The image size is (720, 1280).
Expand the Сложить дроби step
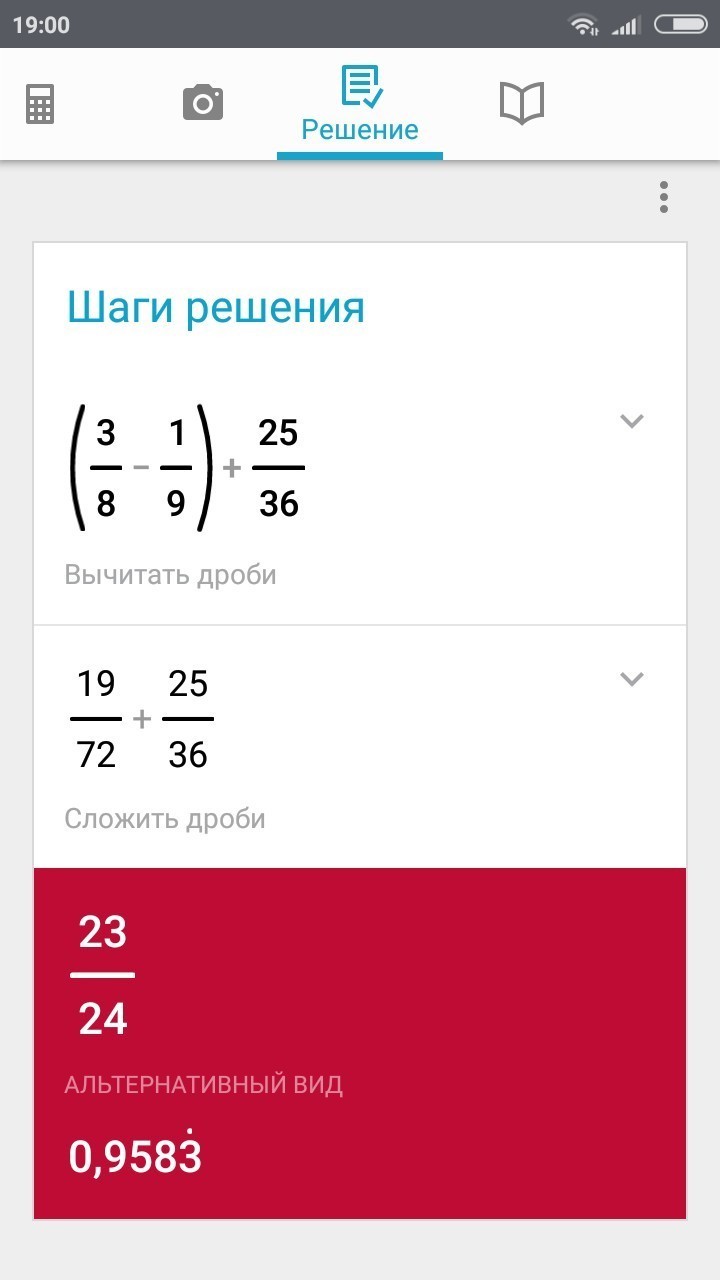pos(631,679)
